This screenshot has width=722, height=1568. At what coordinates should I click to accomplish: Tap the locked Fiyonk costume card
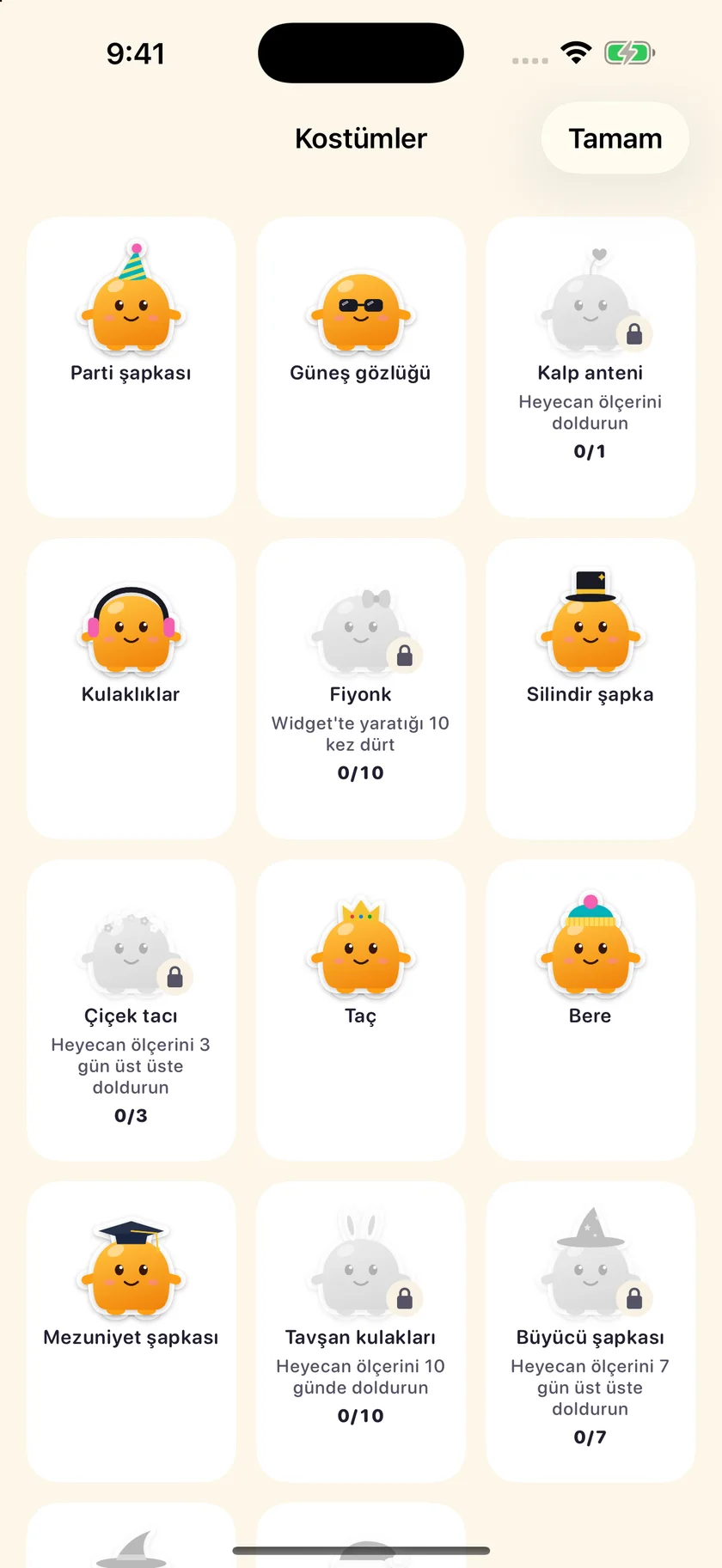click(360, 688)
